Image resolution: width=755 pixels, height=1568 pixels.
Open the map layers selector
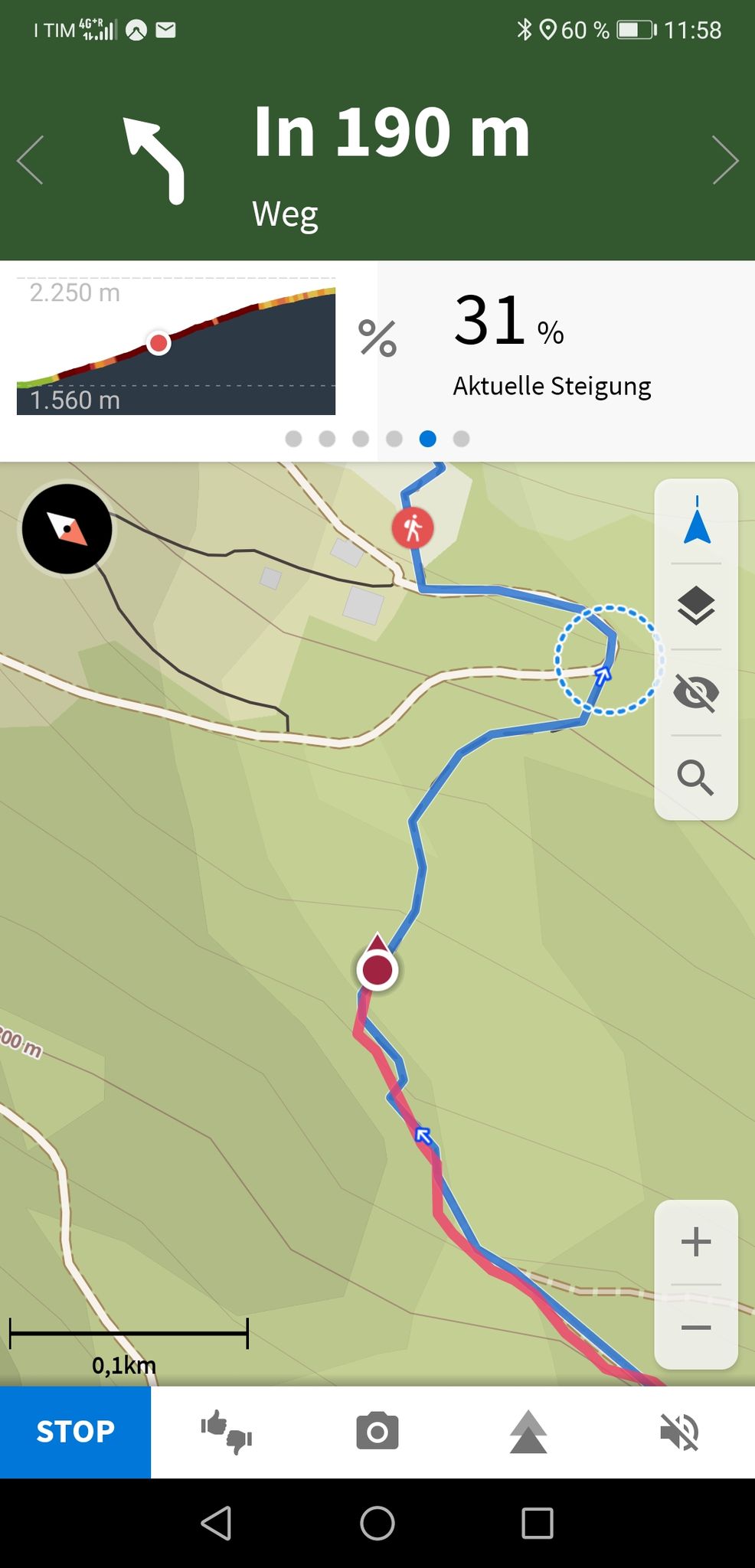[x=696, y=606]
